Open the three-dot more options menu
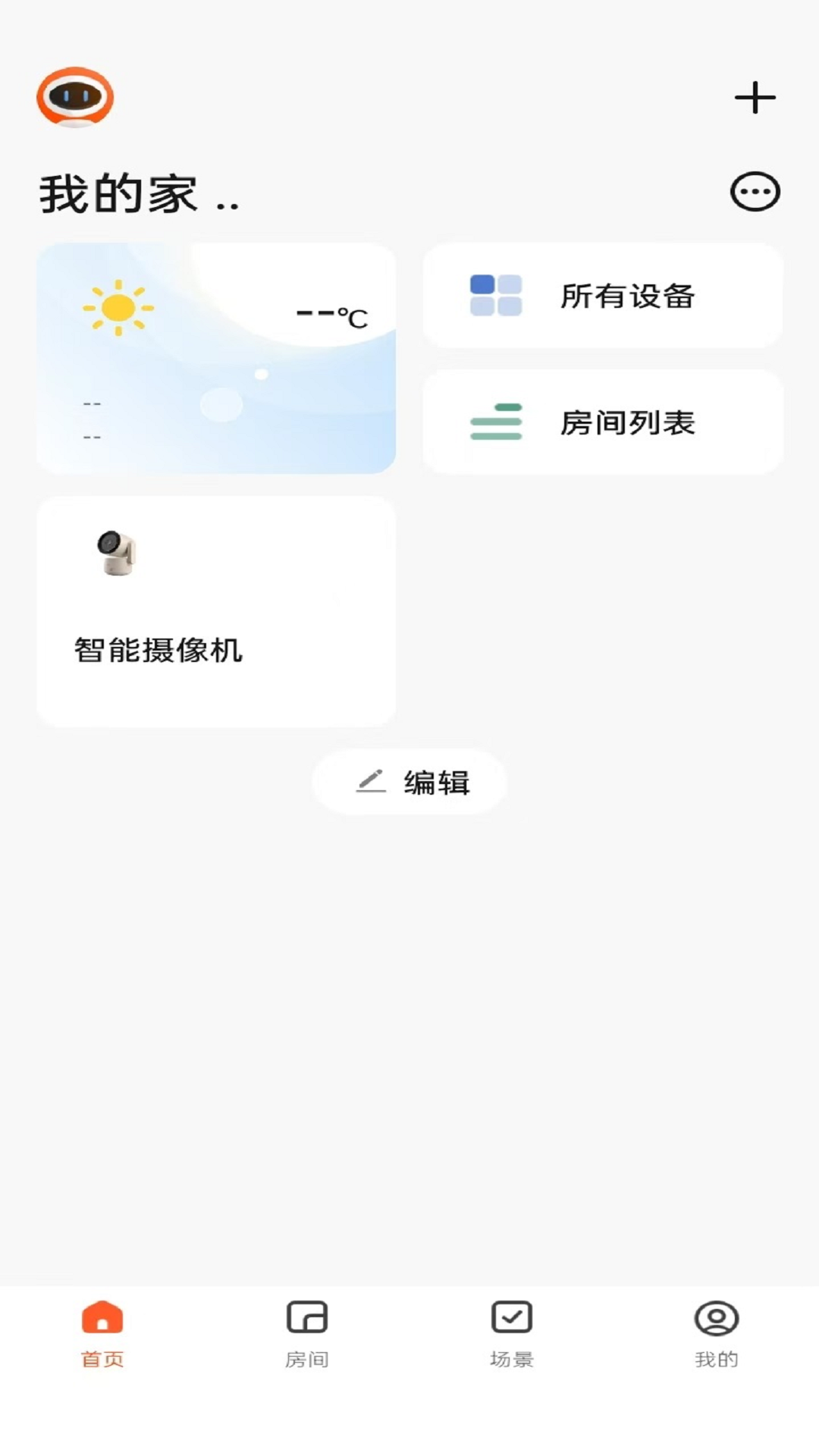This screenshot has width=819, height=1456. point(755,192)
